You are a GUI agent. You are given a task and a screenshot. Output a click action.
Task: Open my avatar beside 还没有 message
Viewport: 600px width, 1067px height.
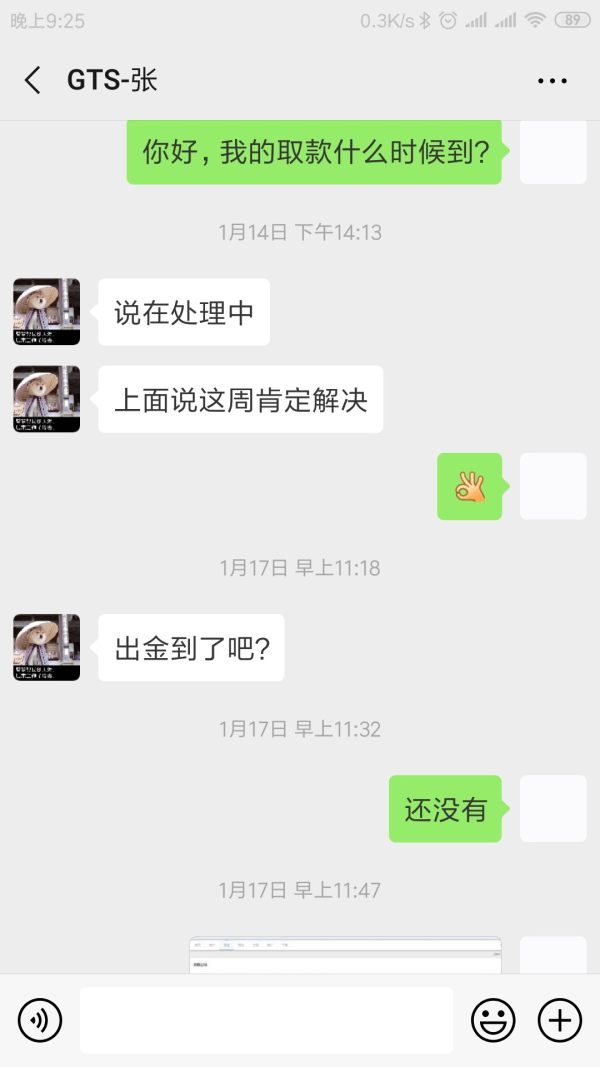coord(553,808)
